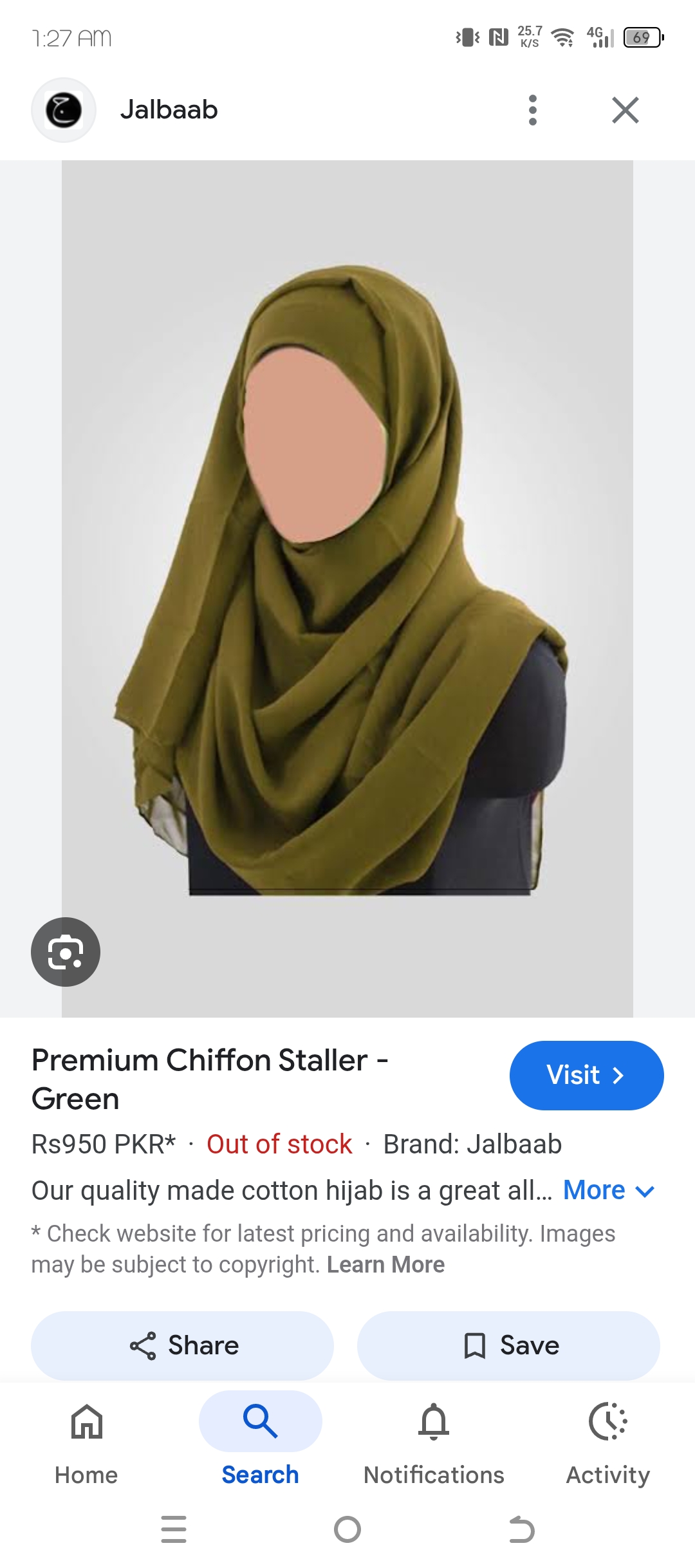Search this image with Google Lens
This screenshot has width=695, height=1568.
click(x=66, y=951)
